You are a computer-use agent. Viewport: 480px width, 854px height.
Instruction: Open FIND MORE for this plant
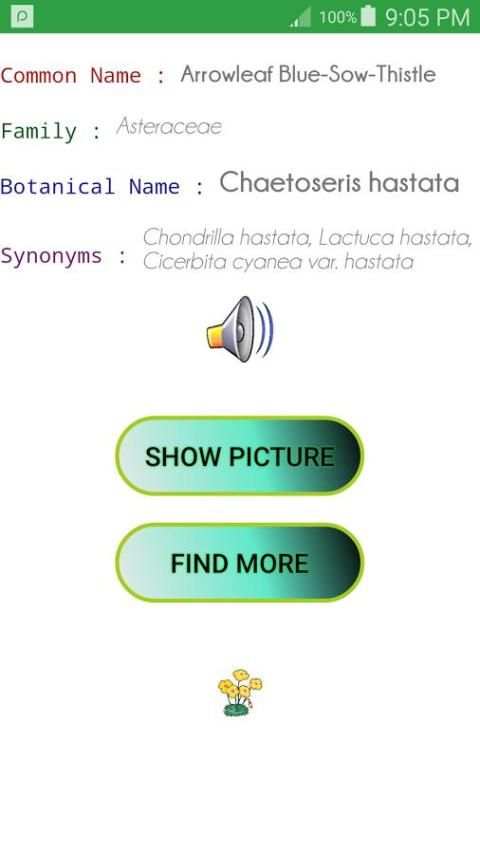(x=240, y=563)
